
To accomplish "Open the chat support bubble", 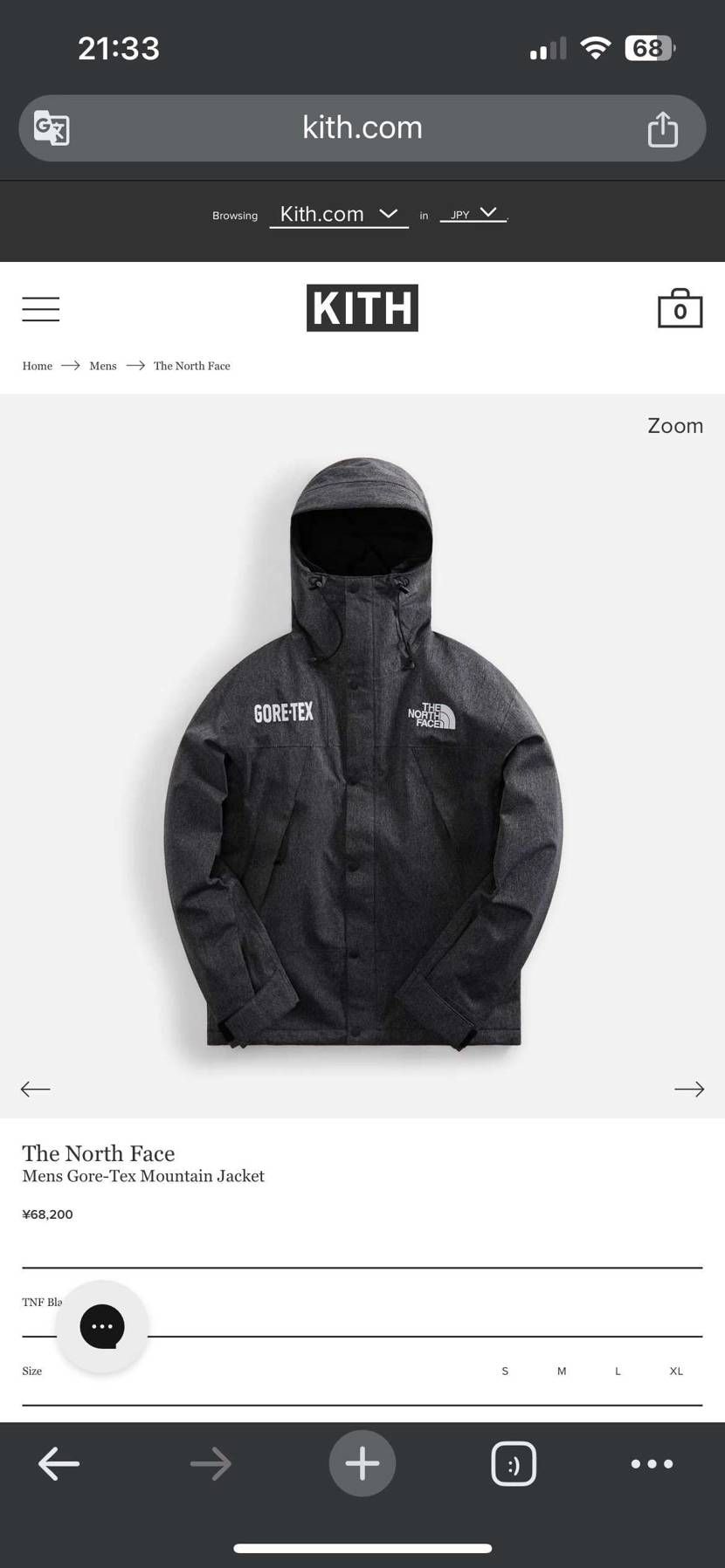I will click(x=102, y=1326).
